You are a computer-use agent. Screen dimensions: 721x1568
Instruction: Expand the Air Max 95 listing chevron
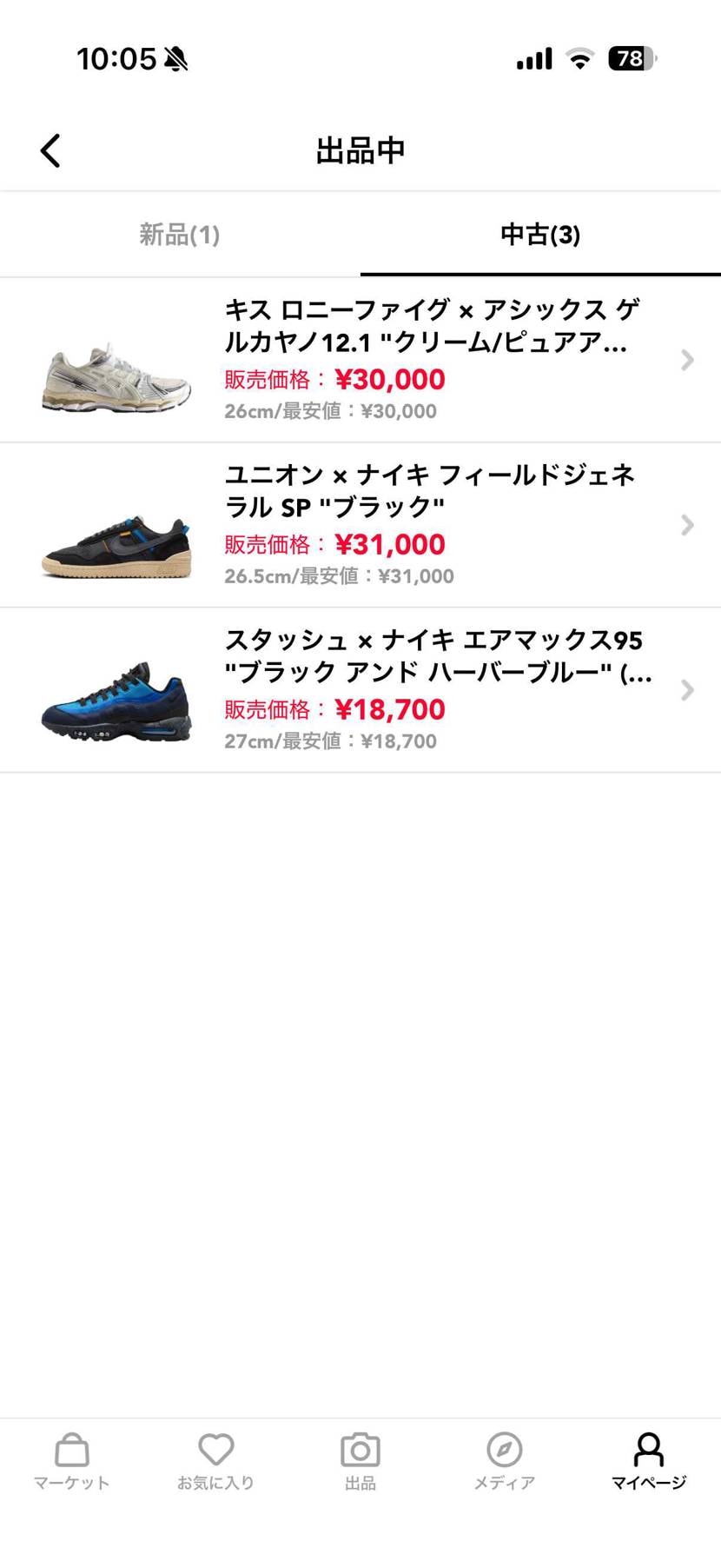pos(687,689)
